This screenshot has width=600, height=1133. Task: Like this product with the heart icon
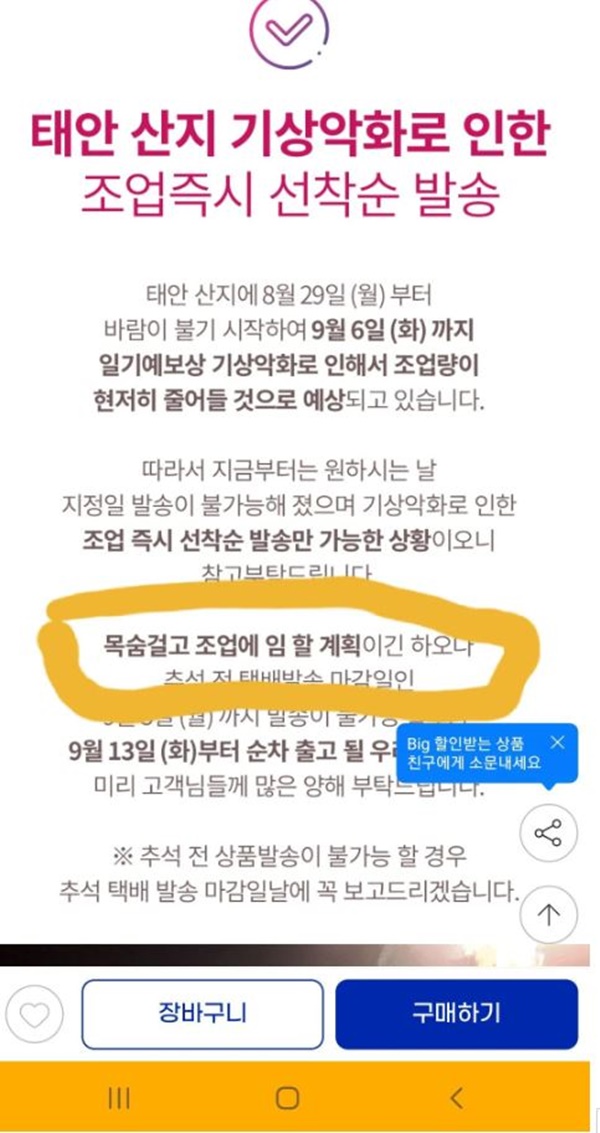pos(35,1016)
